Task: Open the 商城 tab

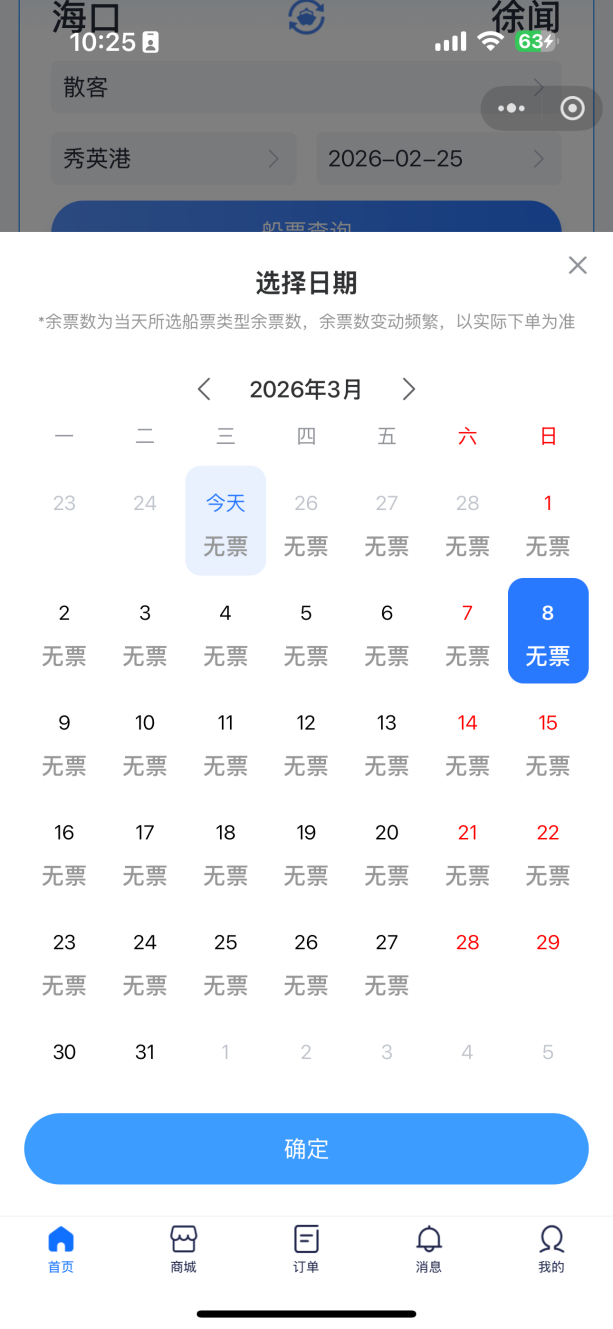Action: (x=183, y=1250)
